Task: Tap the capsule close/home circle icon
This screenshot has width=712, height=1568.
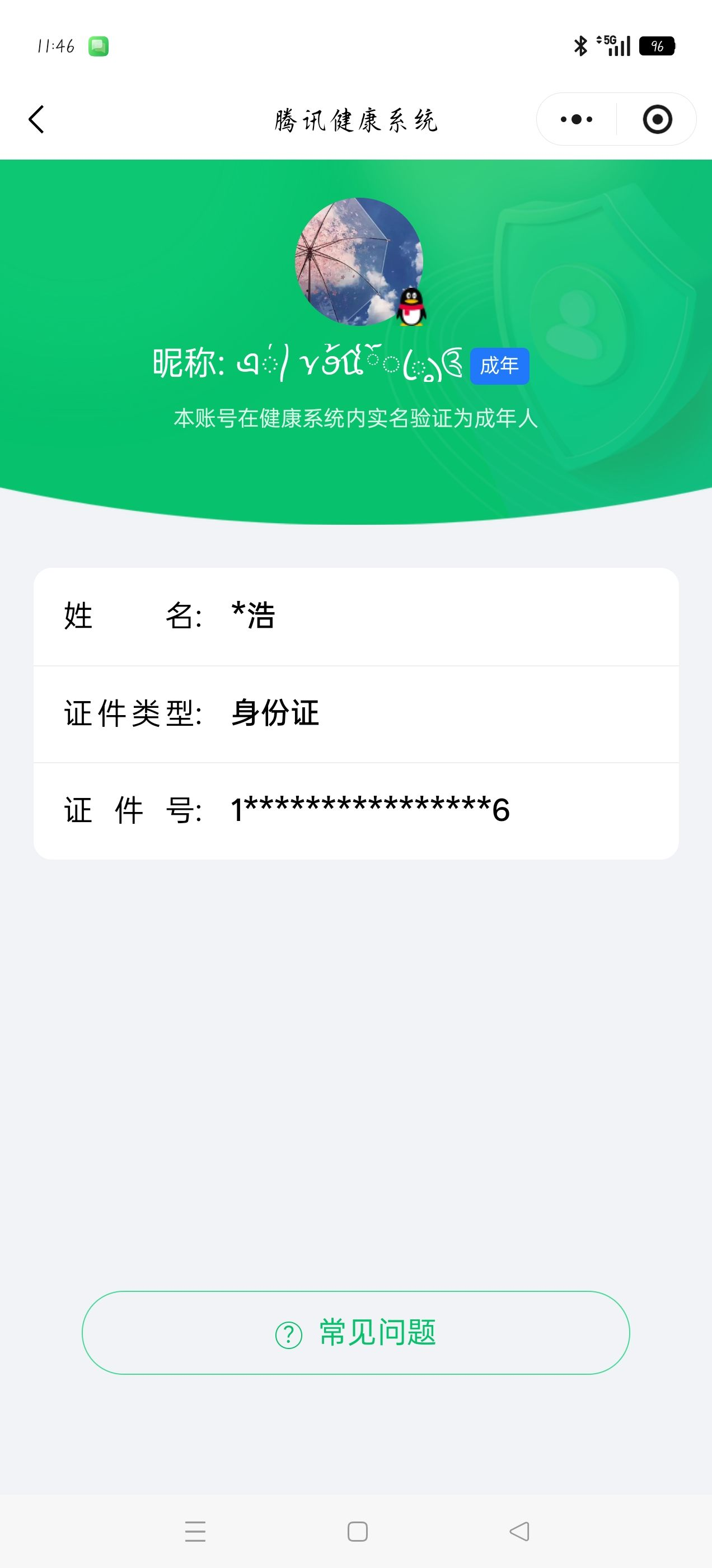Action: [658, 119]
